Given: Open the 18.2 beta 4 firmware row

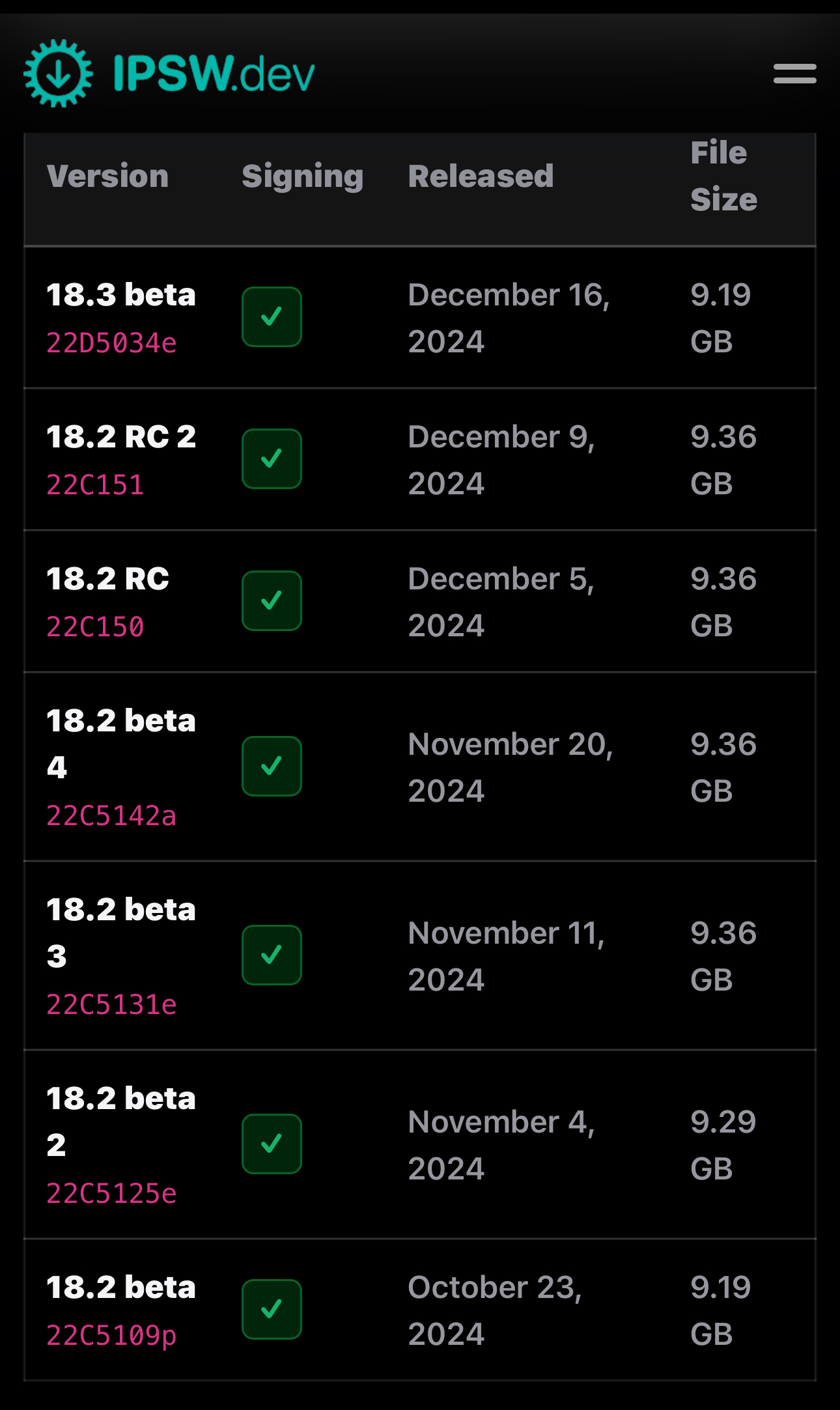Looking at the screenshot, I should [420, 767].
